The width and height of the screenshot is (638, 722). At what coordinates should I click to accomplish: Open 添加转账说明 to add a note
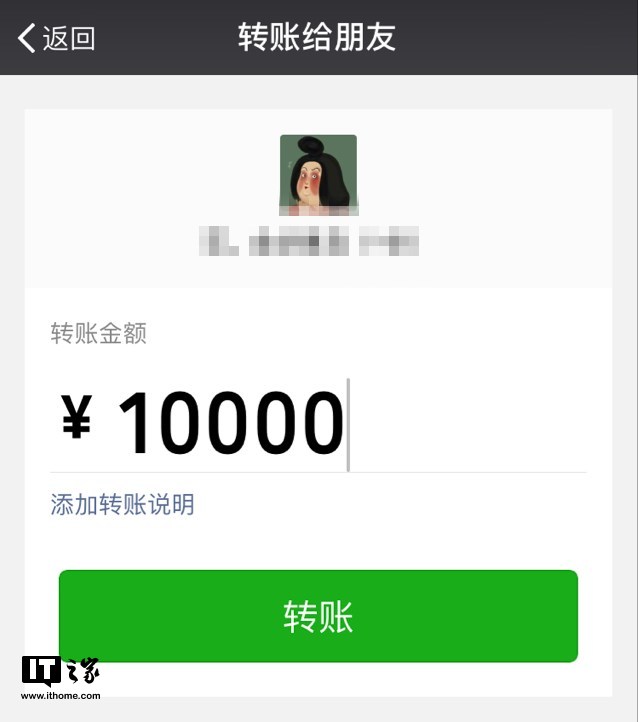122,505
